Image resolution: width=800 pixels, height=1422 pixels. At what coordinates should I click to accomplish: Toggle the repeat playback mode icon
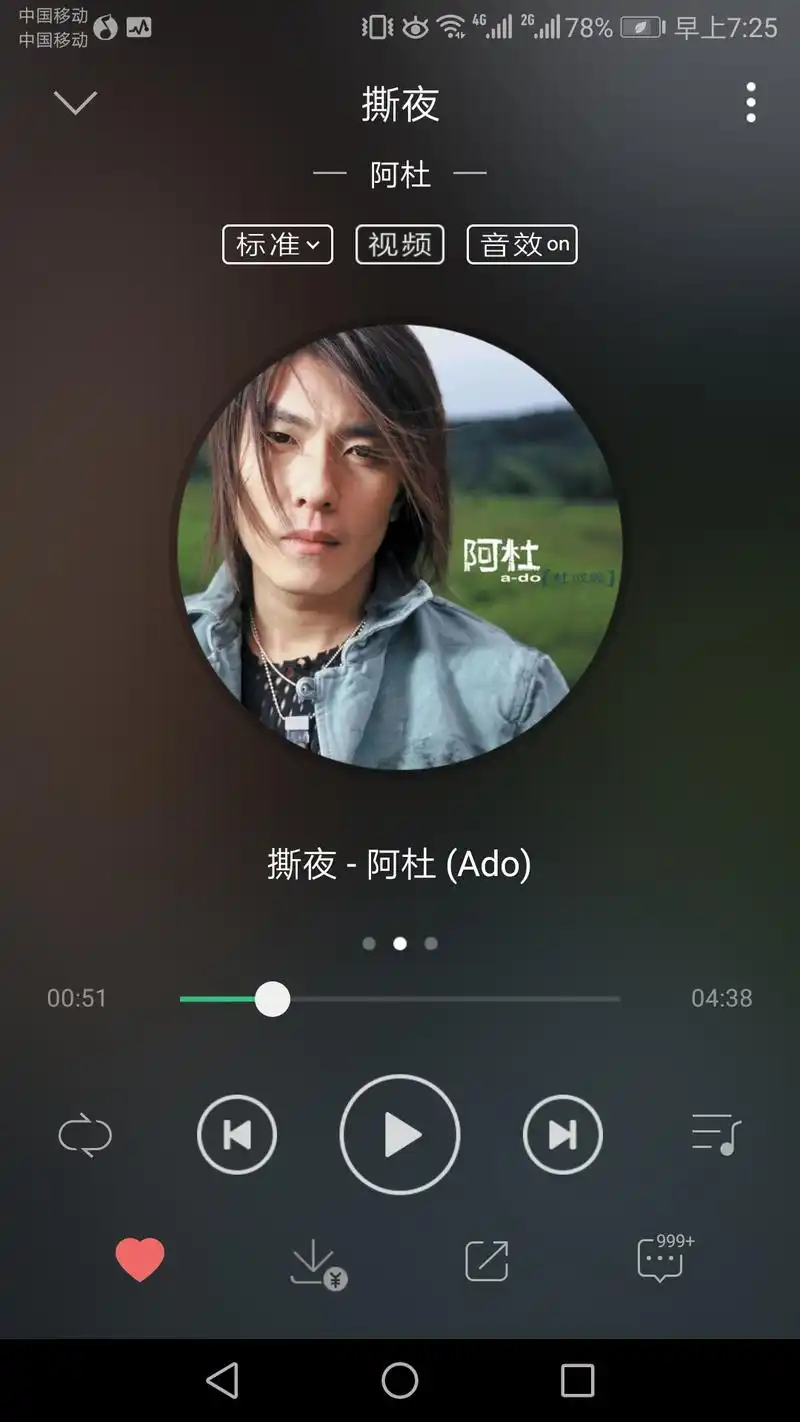coord(85,1135)
